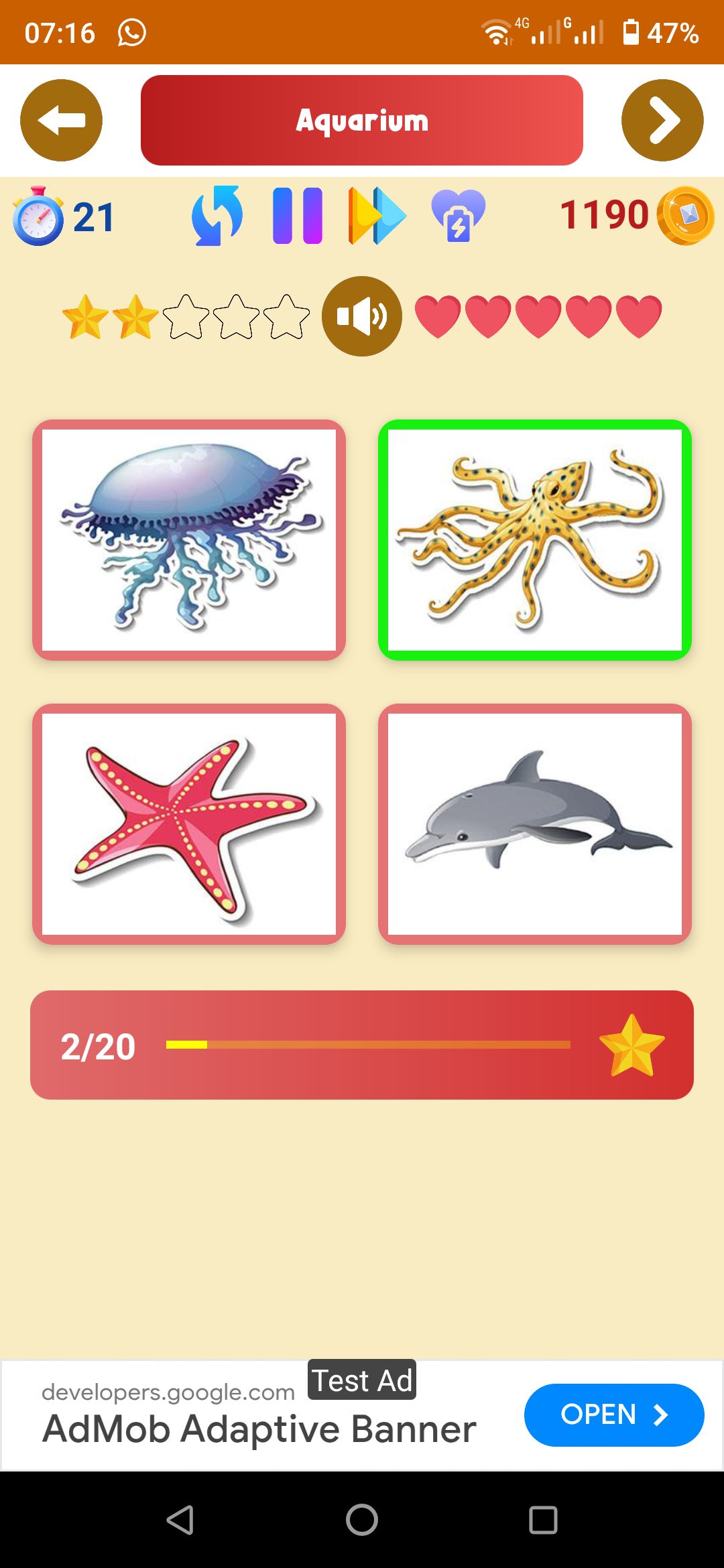
Task: Tap the gold coin icon
Action: [685, 216]
